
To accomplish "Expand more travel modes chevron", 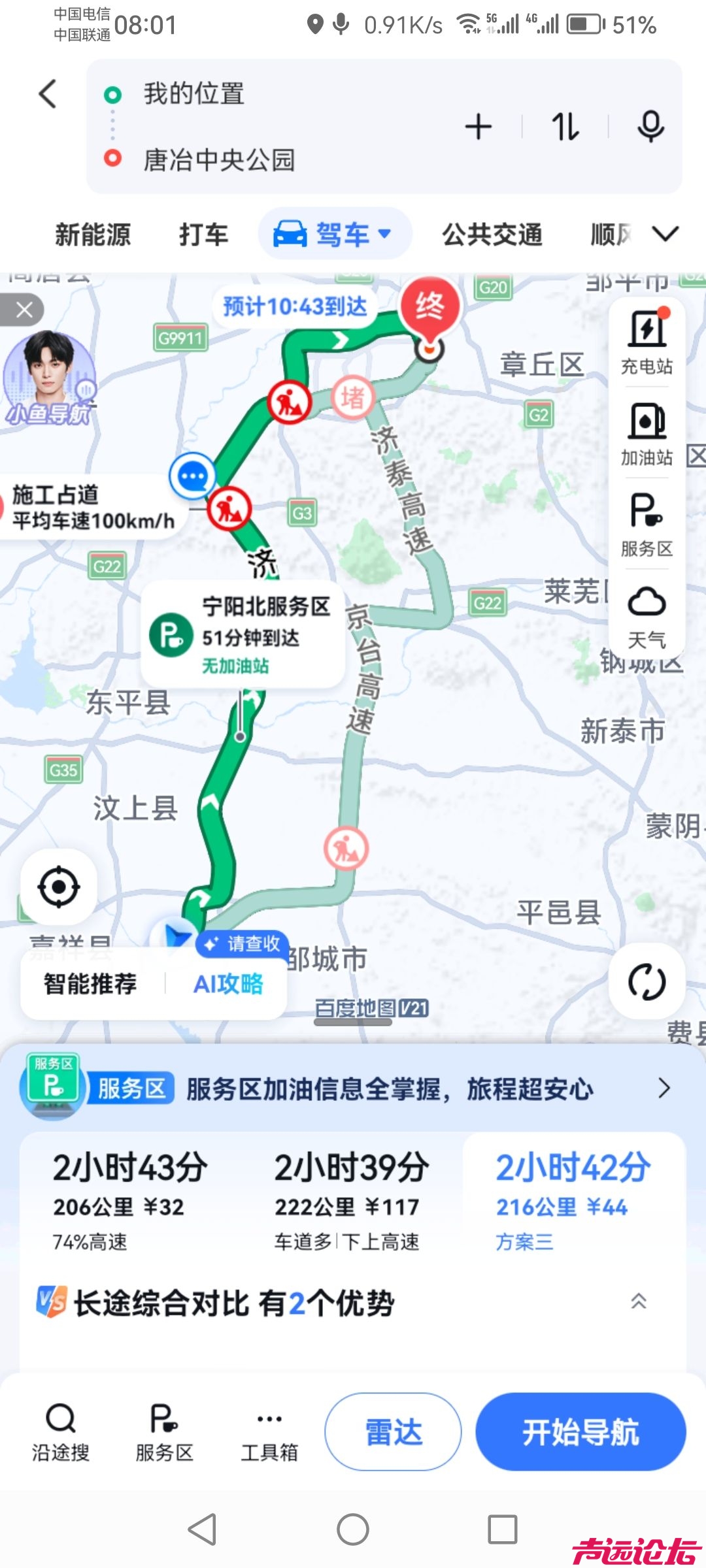I will click(665, 234).
